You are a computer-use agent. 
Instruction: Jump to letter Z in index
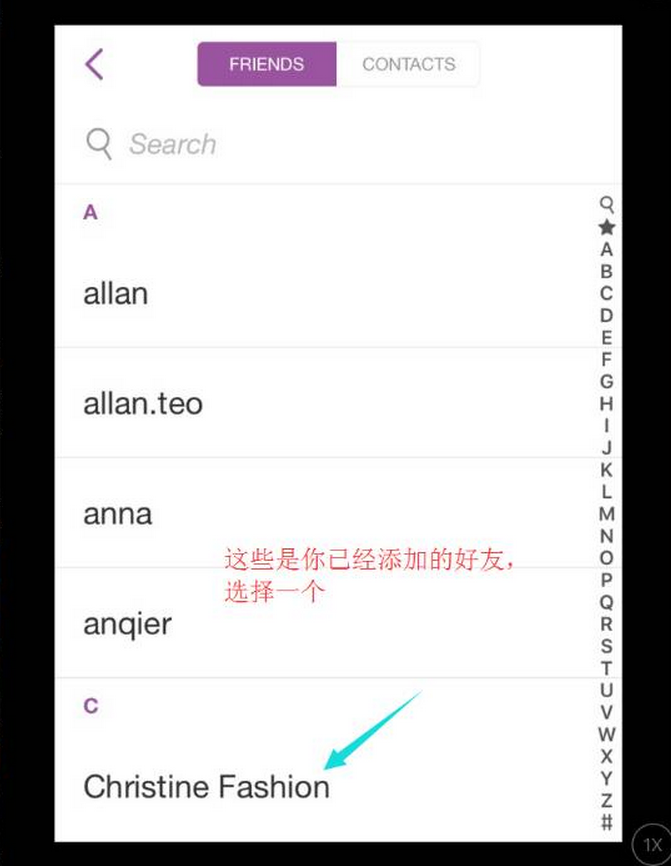coord(606,800)
